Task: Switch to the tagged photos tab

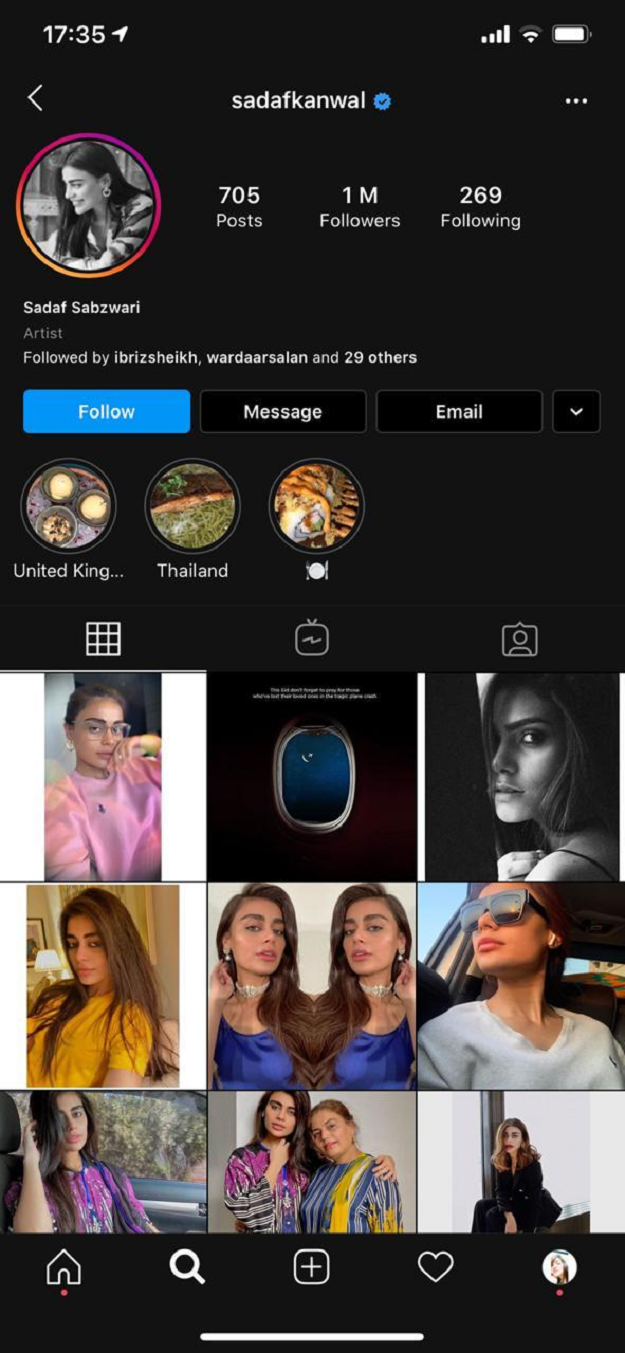Action: [x=520, y=638]
